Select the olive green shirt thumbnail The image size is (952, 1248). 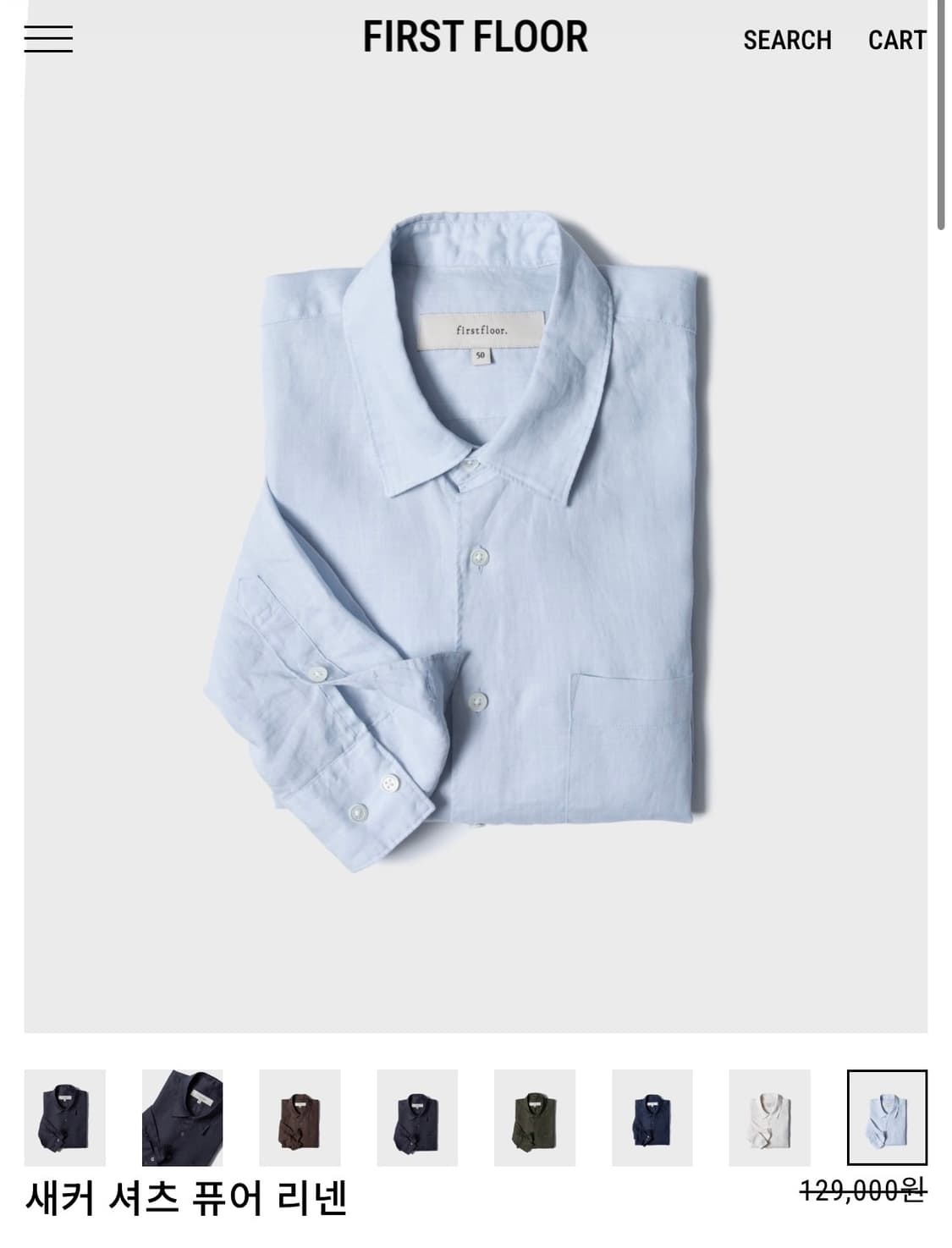point(535,1118)
